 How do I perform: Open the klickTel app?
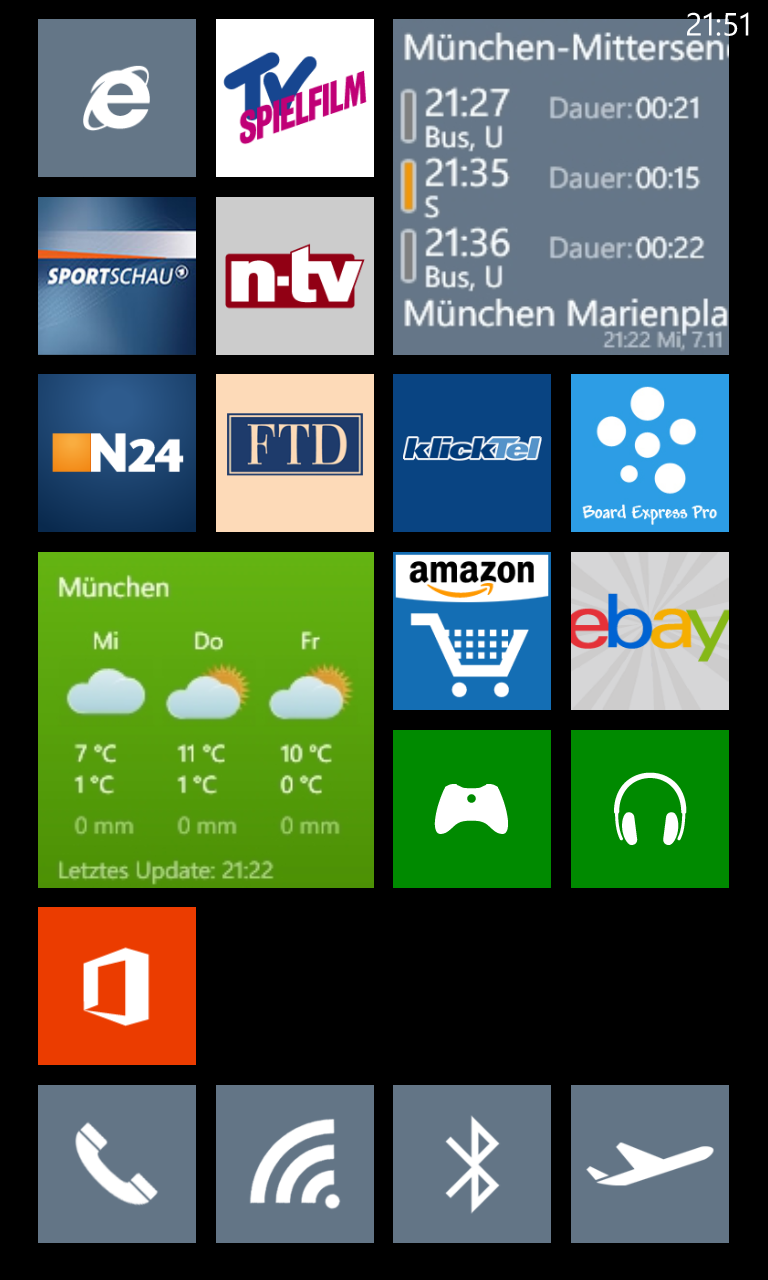point(472,453)
